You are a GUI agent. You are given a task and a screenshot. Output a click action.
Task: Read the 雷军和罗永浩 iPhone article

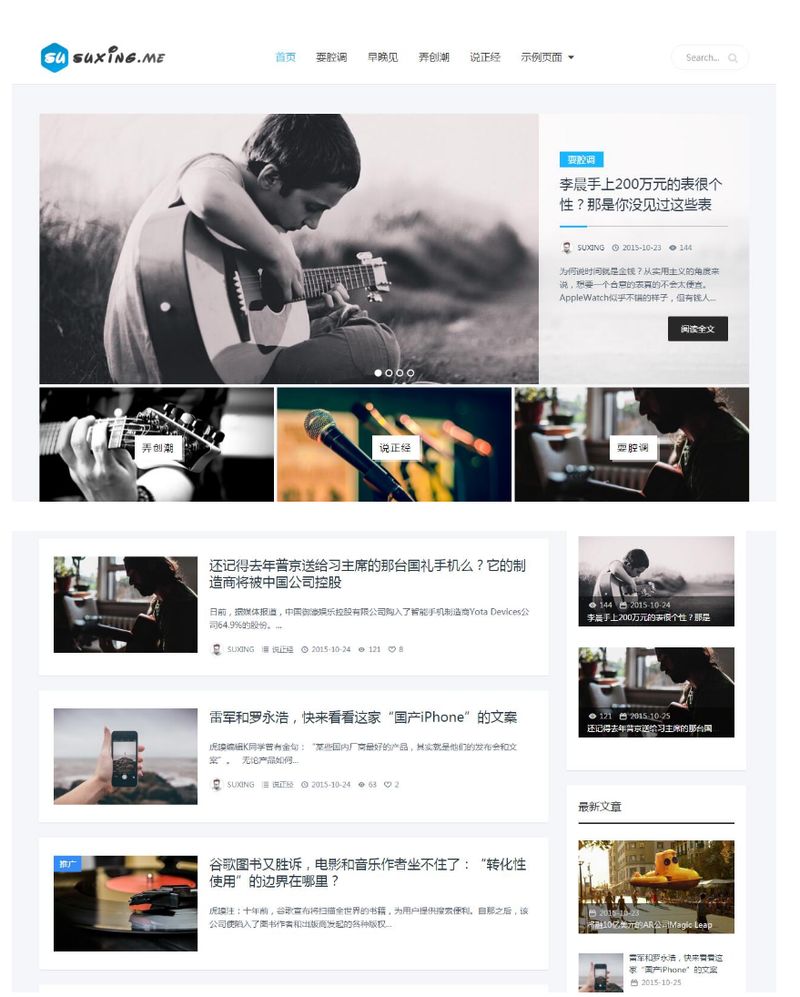tap(363, 717)
